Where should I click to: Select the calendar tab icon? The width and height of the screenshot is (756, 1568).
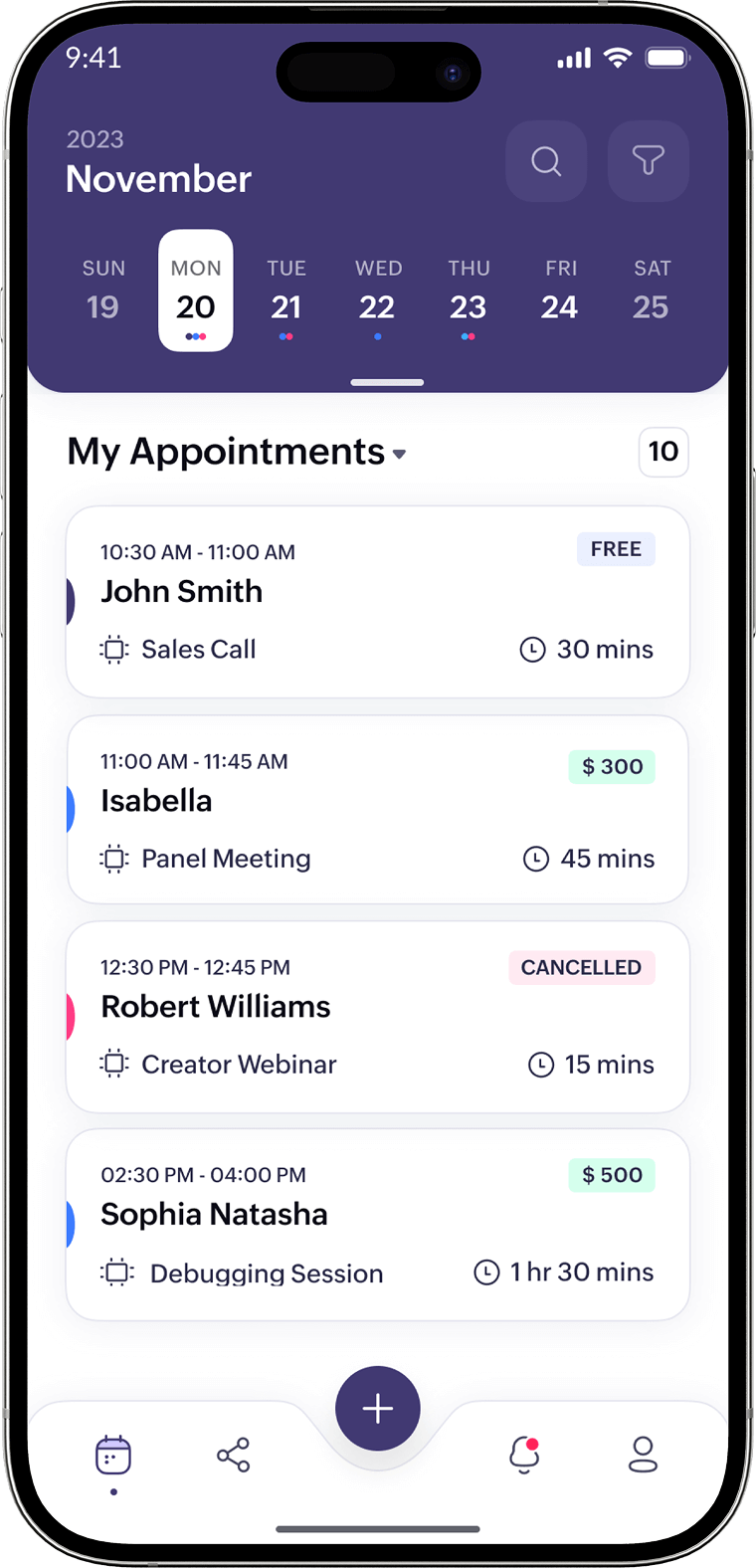[x=112, y=1454]
